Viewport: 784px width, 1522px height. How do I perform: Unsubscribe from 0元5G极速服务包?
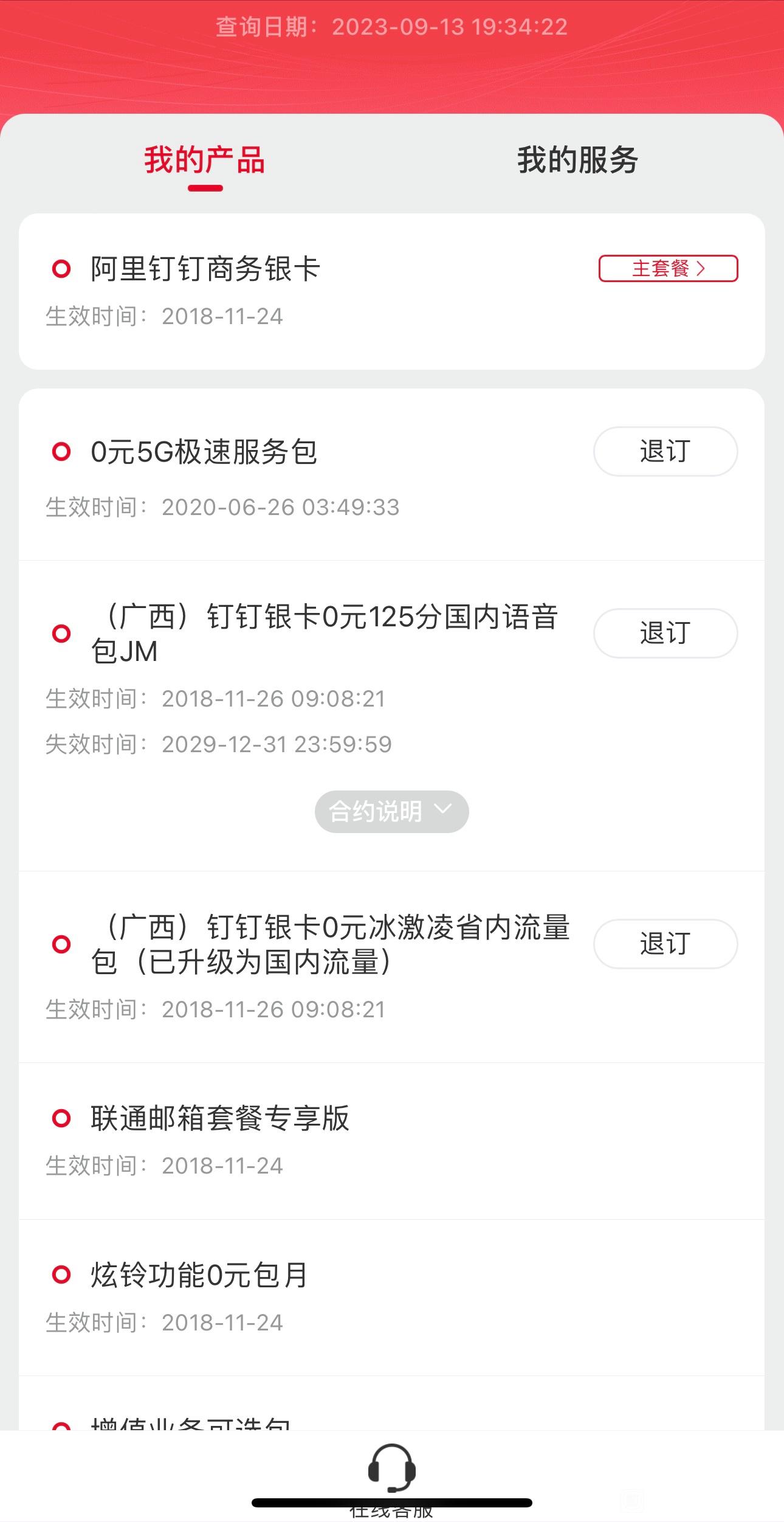click(x=665, y=451)
